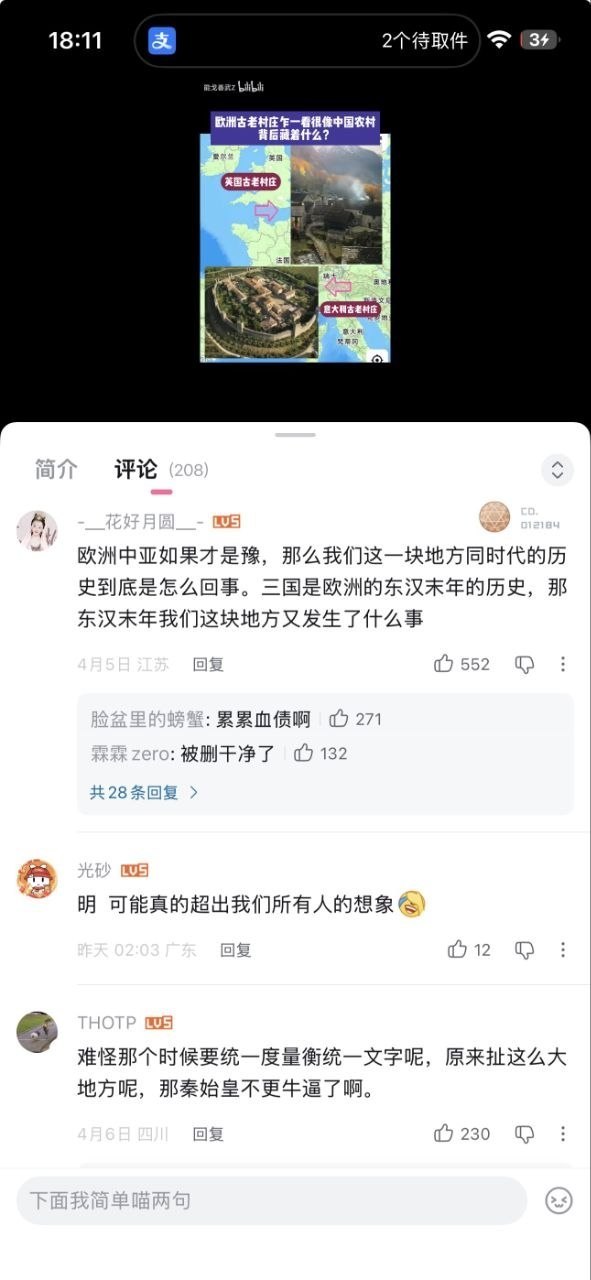Open more options for THOTP's comment
The image size is (591, 1280).
click(563, 1134)
